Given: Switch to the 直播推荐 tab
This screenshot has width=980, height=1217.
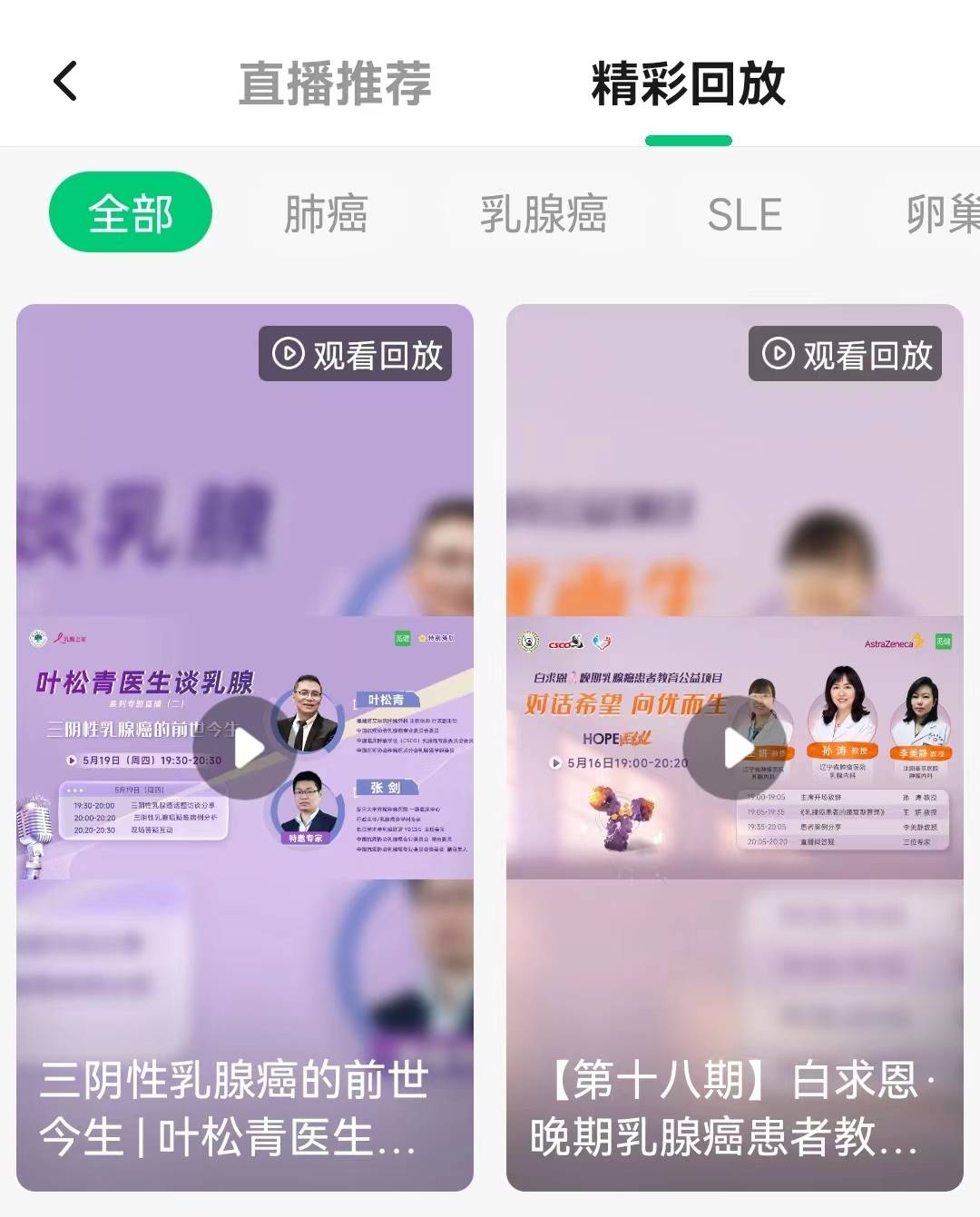Looking at the screenshot, I should click(x=334, y=83).
